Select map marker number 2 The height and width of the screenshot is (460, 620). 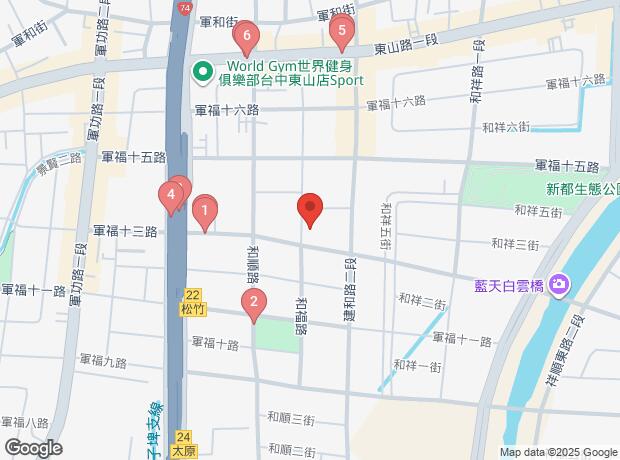[x=254, y=303]
